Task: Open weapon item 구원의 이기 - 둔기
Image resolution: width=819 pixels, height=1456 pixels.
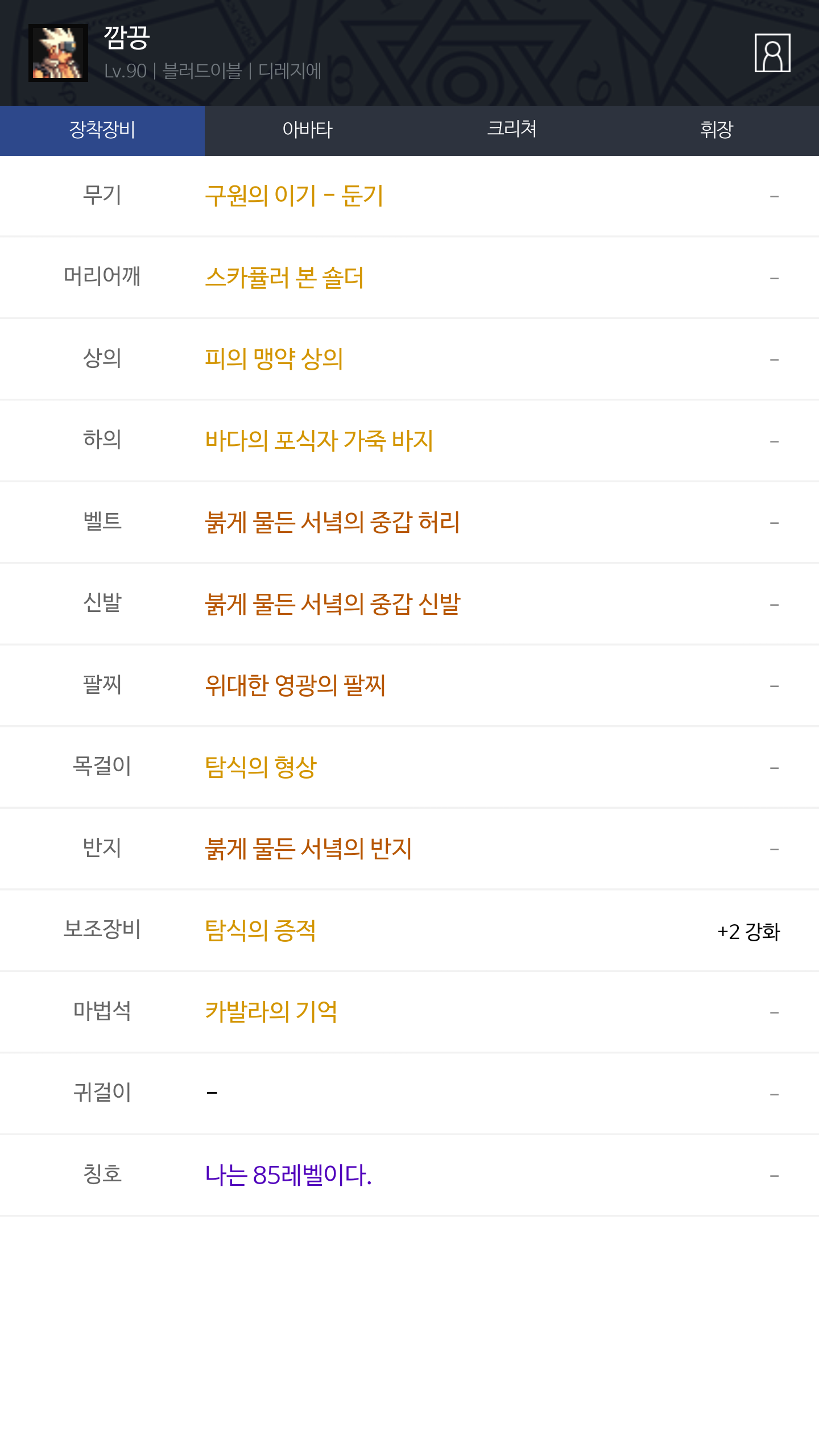Action: pyautogui.click(x=294, y=196)
